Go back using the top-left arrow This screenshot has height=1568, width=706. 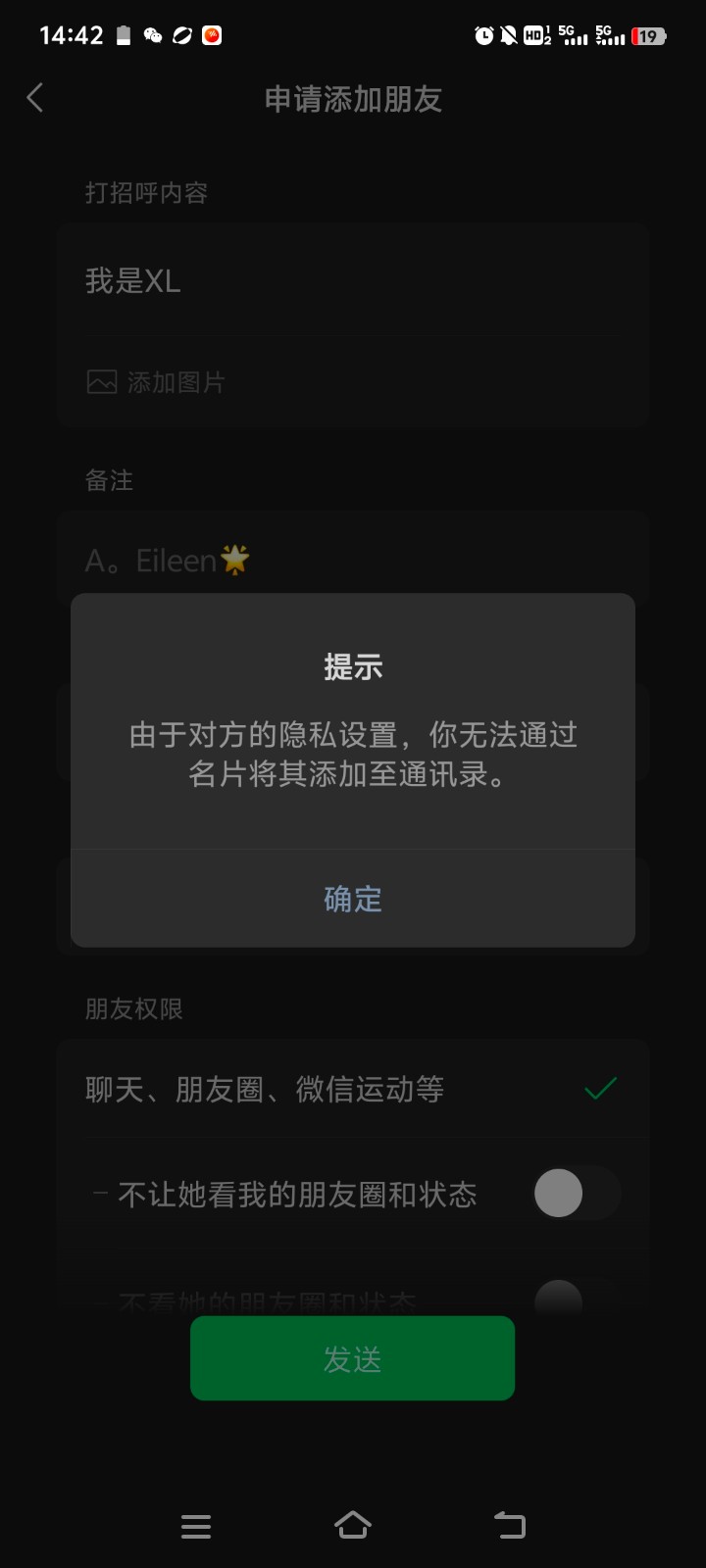point(35,98)
